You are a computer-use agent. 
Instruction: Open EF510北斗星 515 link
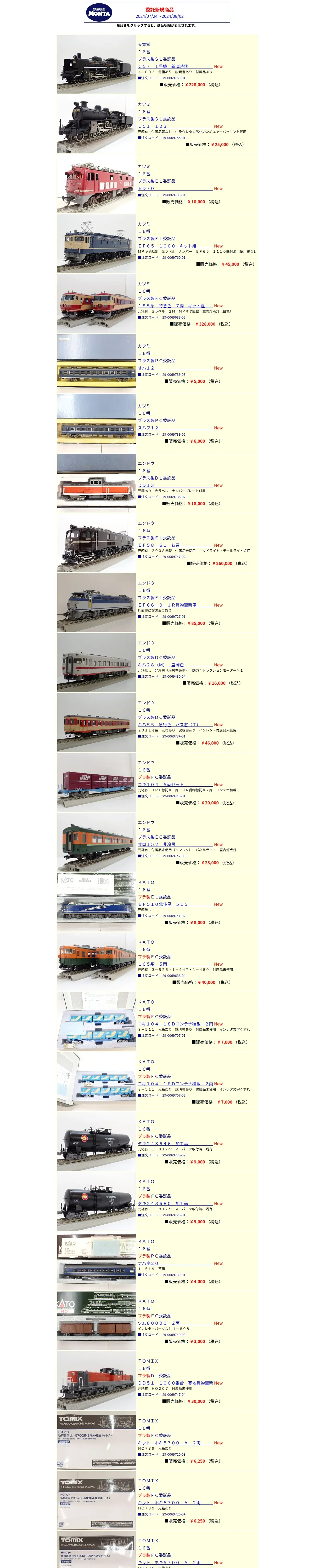(163, 904)
